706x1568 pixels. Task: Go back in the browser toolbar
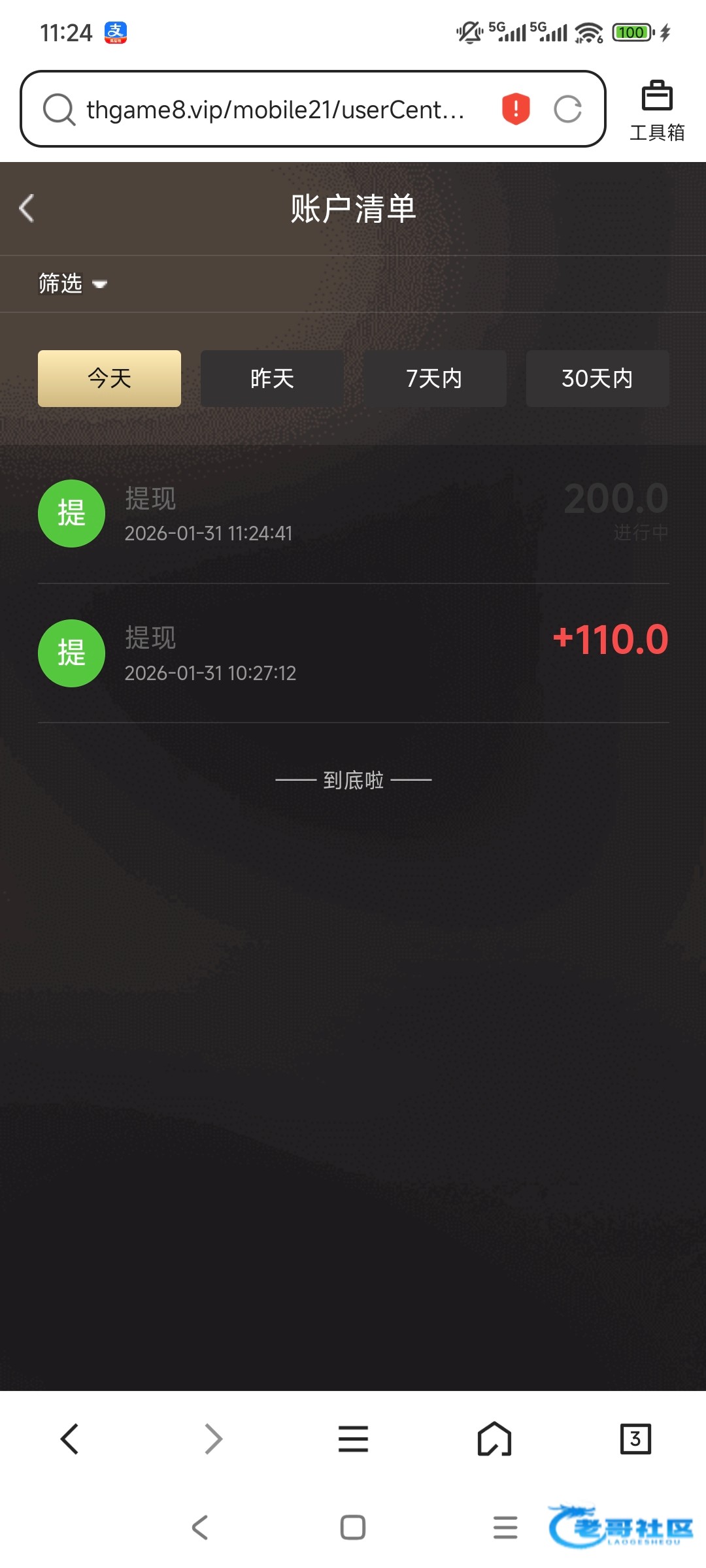point(70,1439)
